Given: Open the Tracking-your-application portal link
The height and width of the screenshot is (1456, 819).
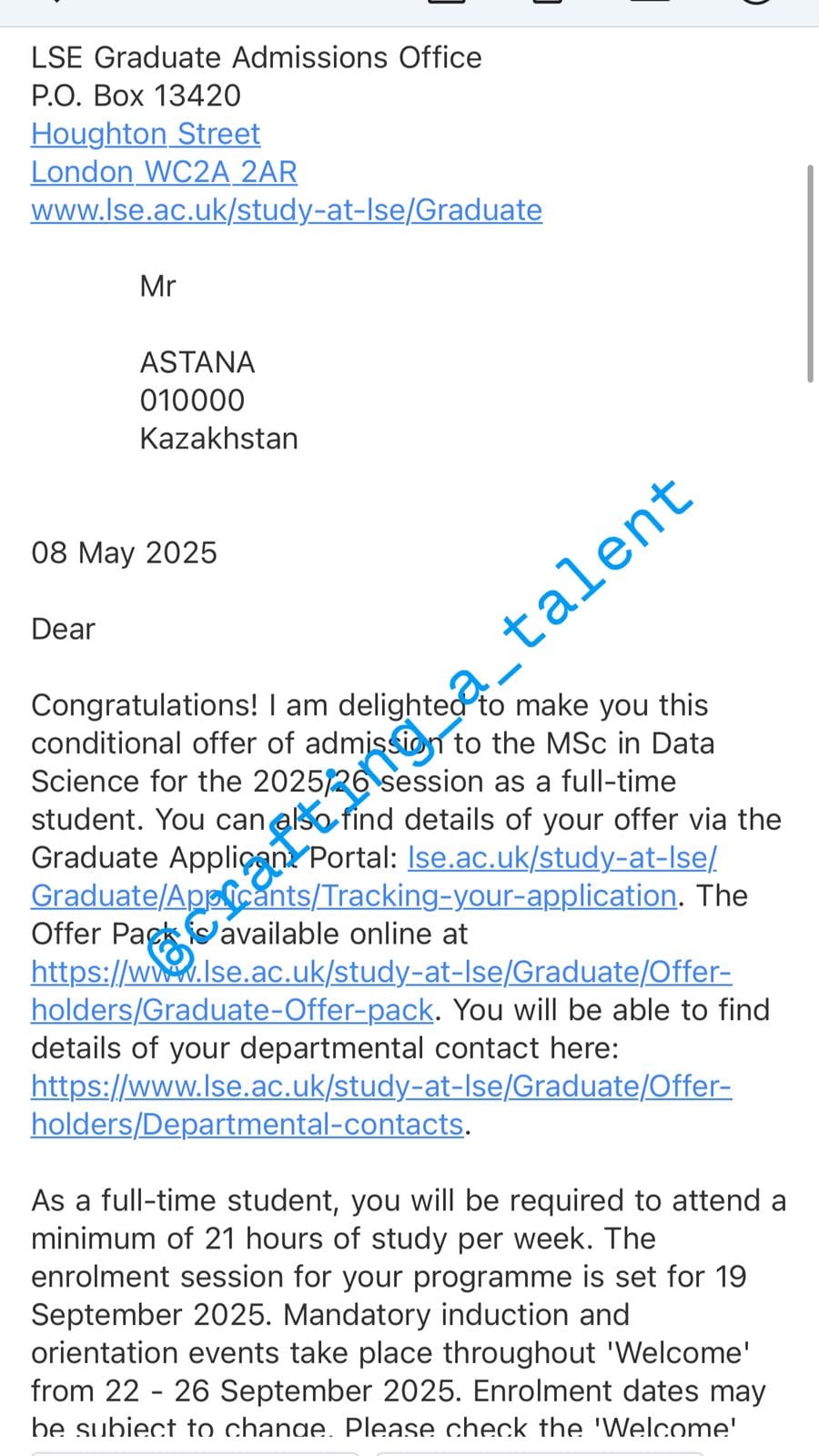Looking at the screenshot, I should (x=374, y=876).
